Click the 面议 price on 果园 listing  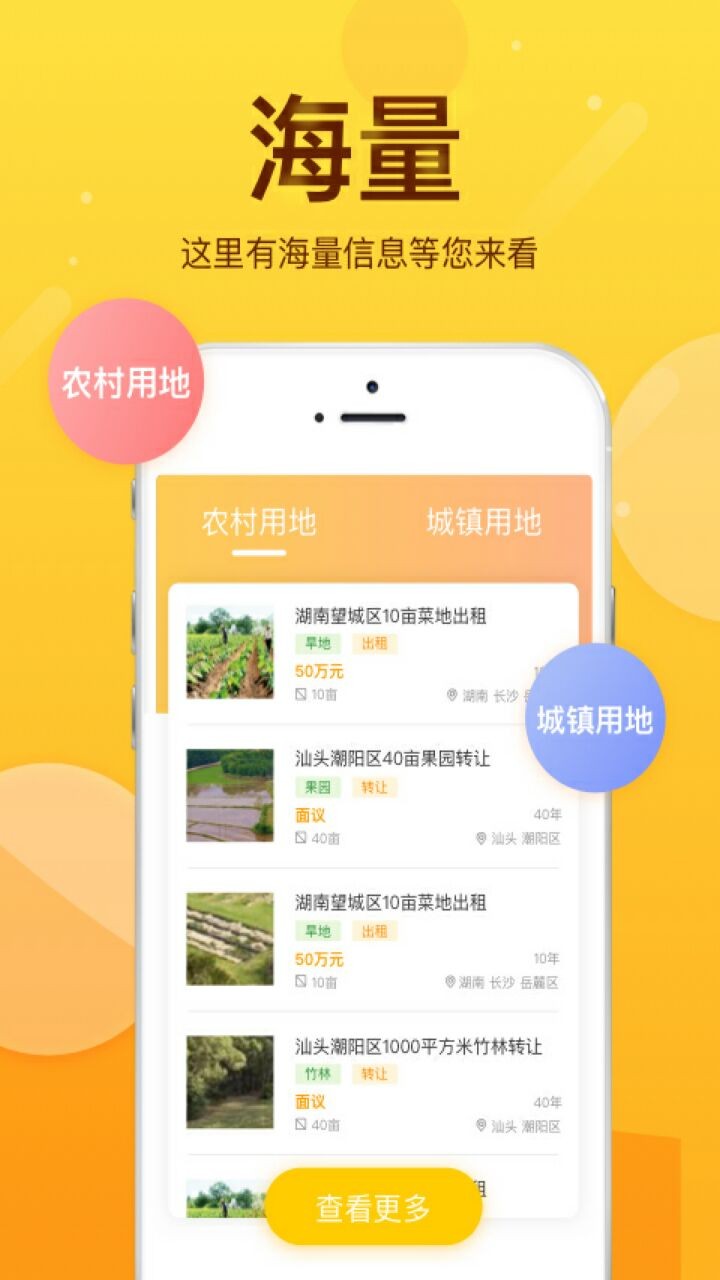[x=311, y=815]
